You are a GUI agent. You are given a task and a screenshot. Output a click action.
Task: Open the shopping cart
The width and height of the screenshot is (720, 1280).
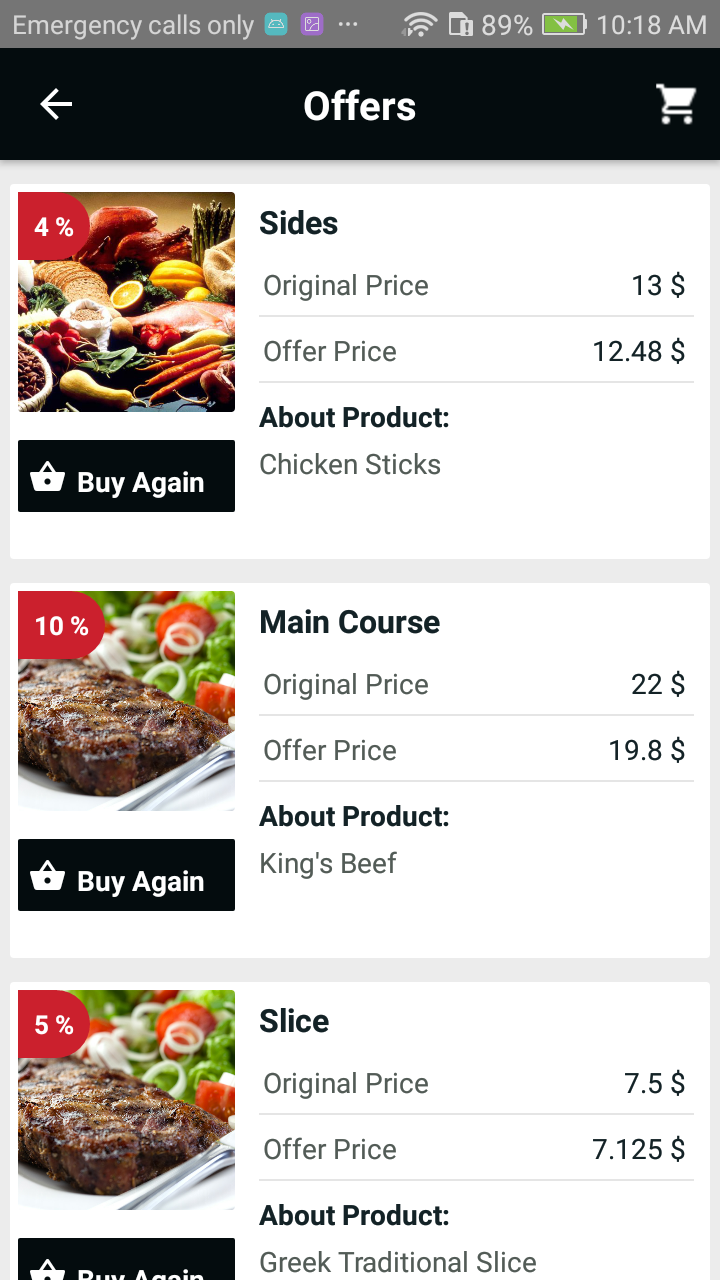coord(676,104)
